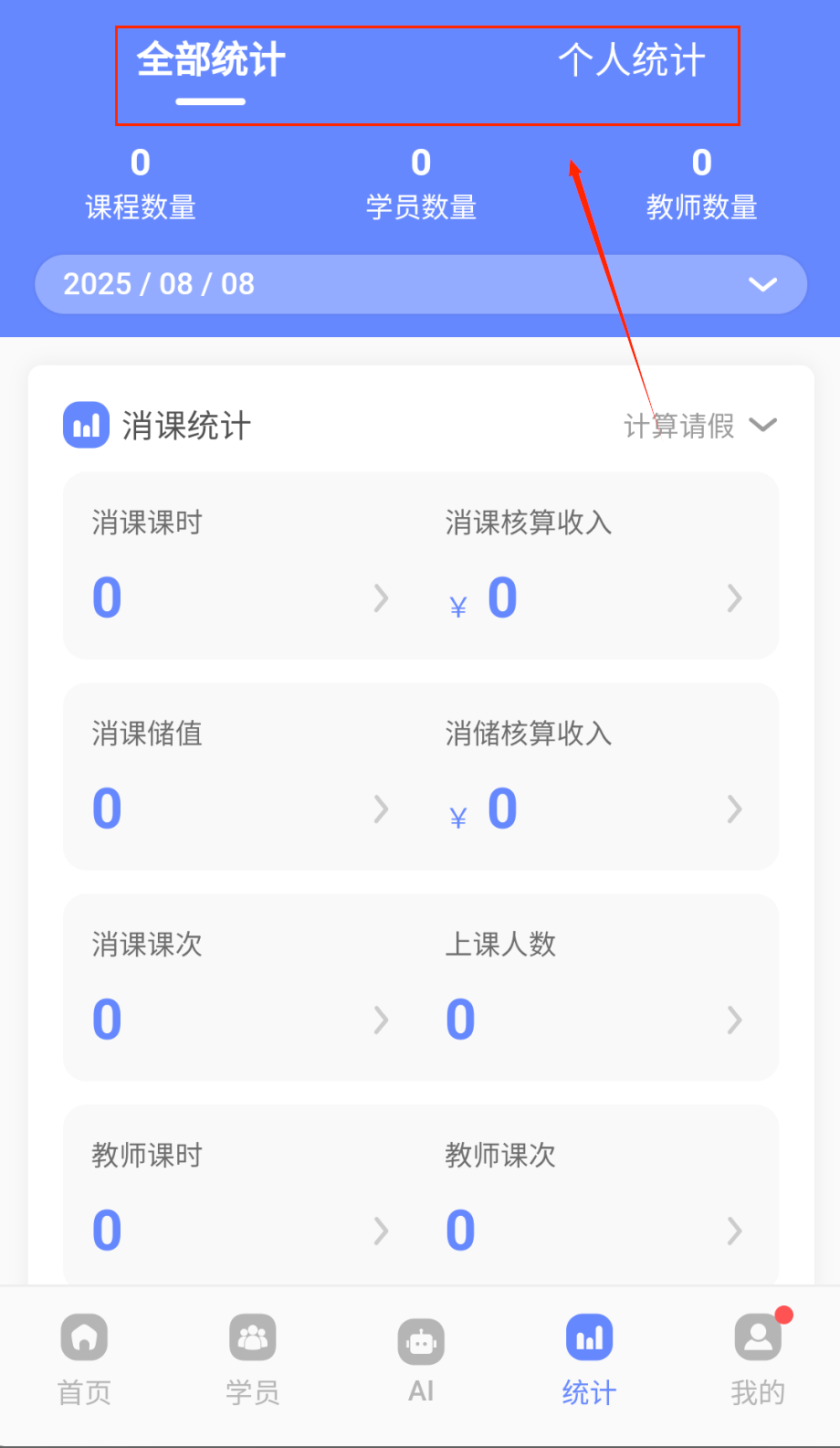View 消课核算收入 details
The image size is (840, 1448).
[x=595, y=566]
